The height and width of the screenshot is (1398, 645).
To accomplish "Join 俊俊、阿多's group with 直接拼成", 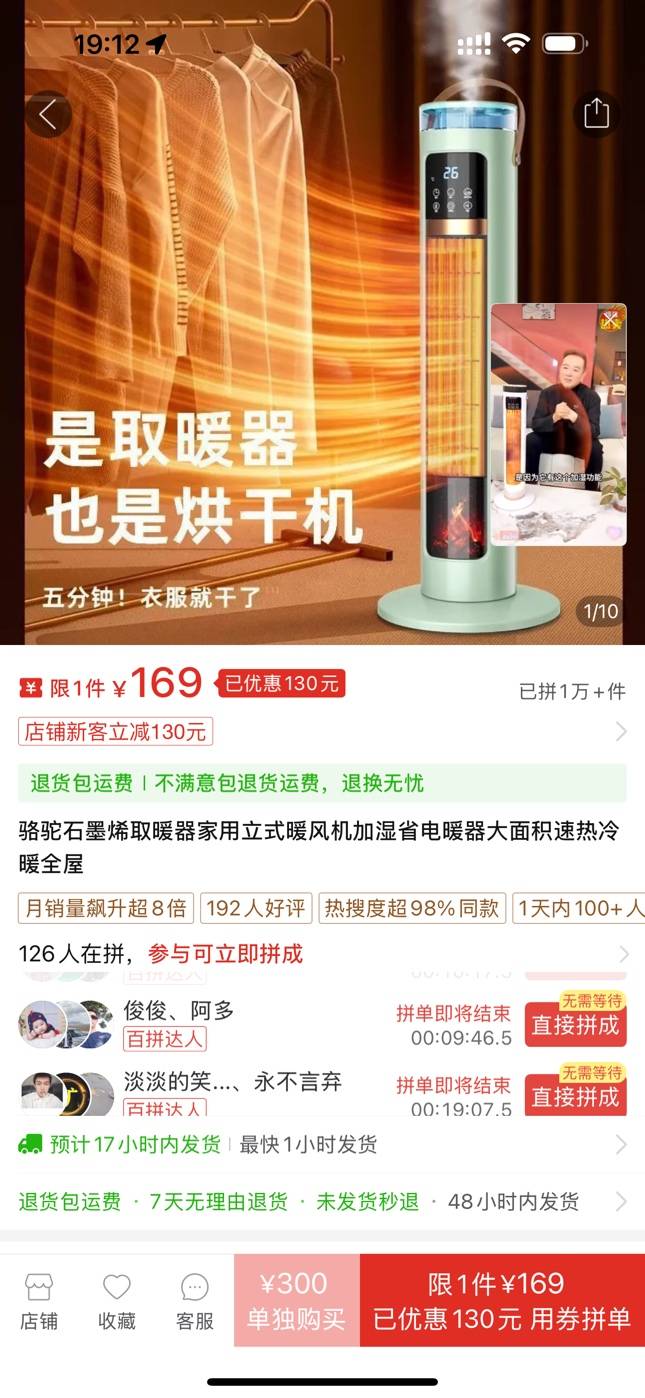I will tap(574, 1025).
